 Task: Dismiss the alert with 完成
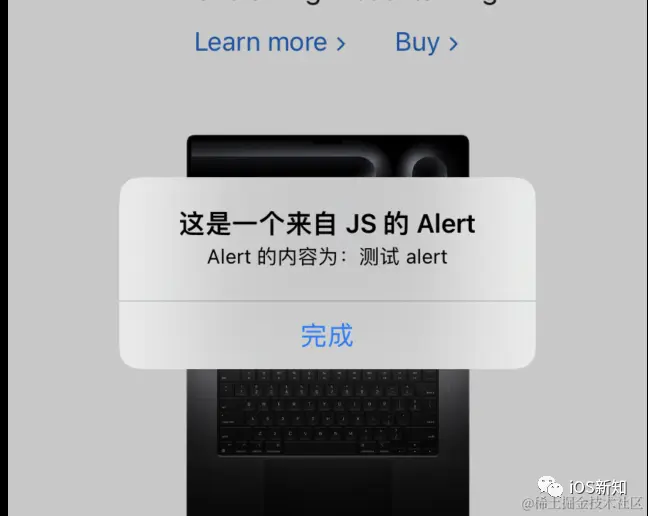(327, 335)
